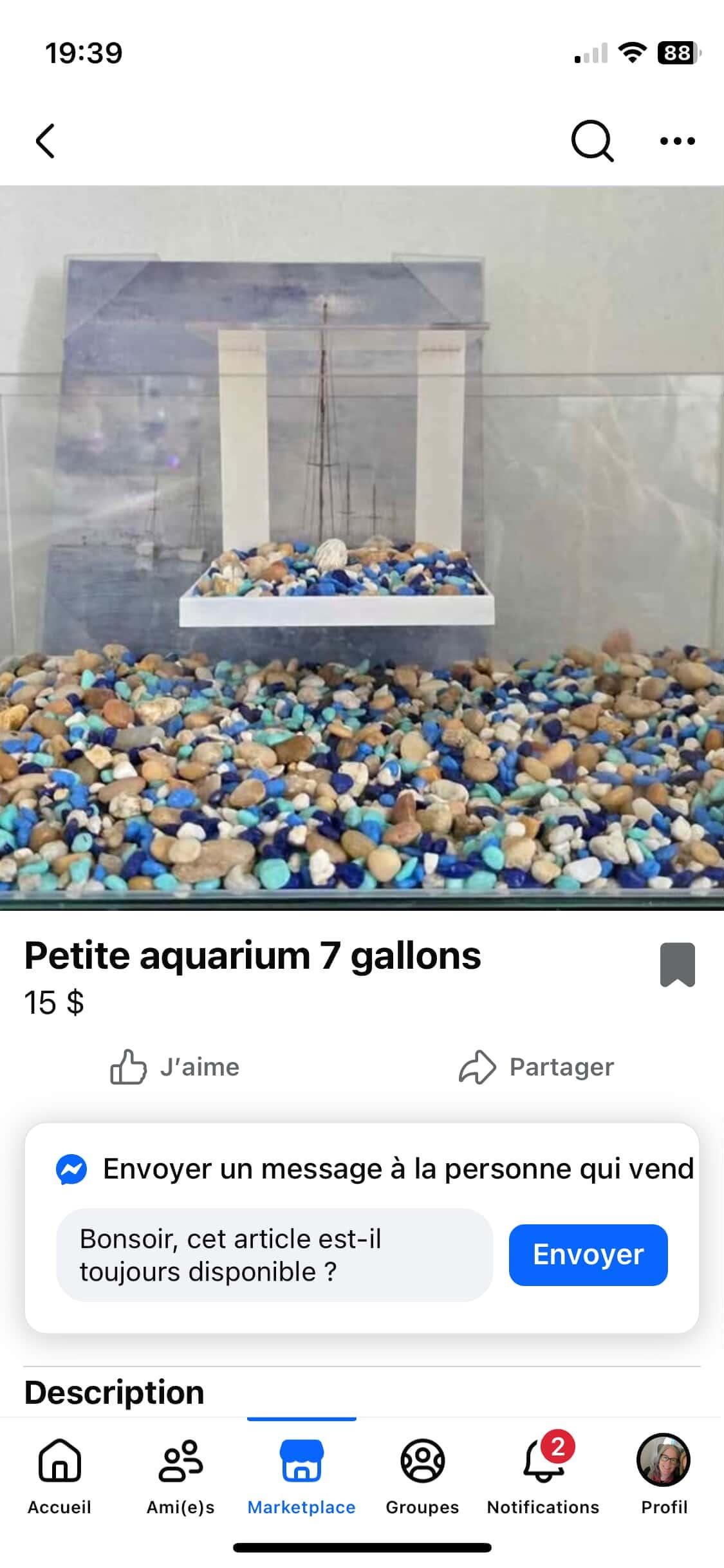Go to the Groupes tab
Screen dimensions: 724x1568
tap(422, 1474)
